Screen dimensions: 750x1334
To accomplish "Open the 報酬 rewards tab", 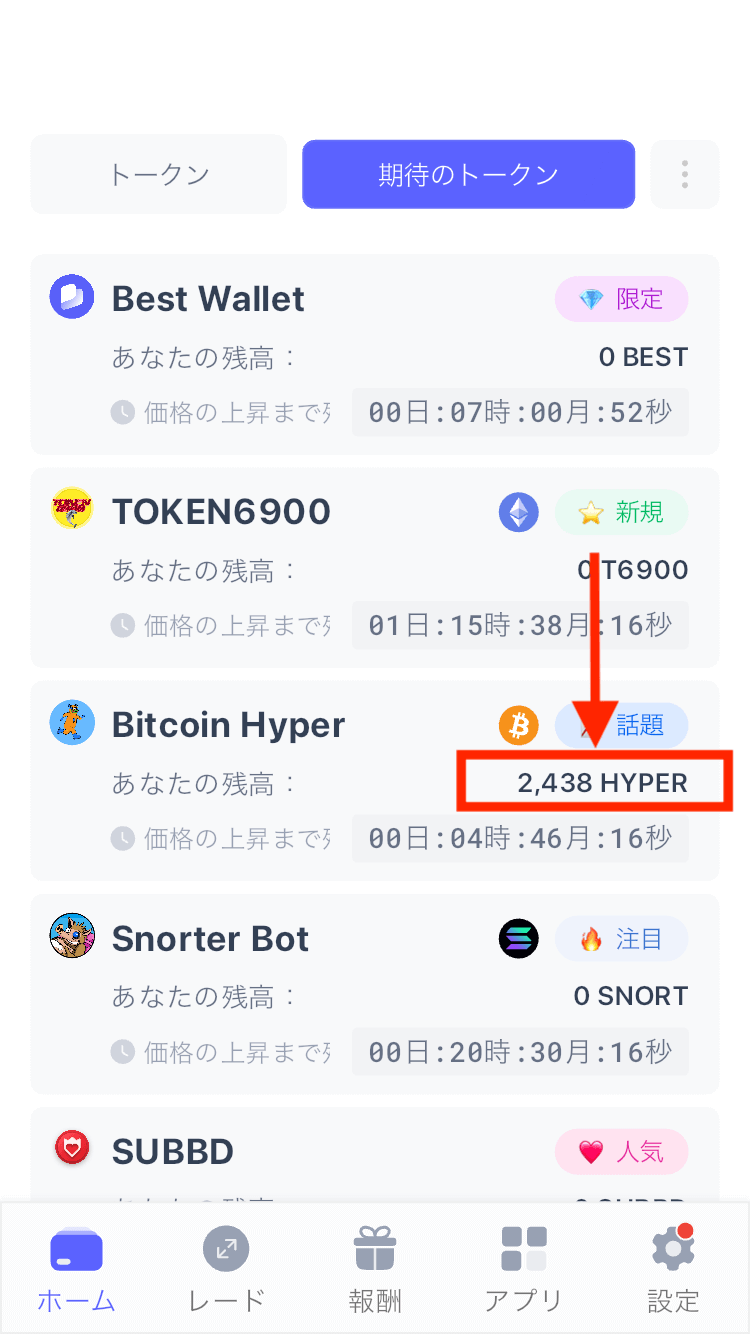I will click(375, 1268).
